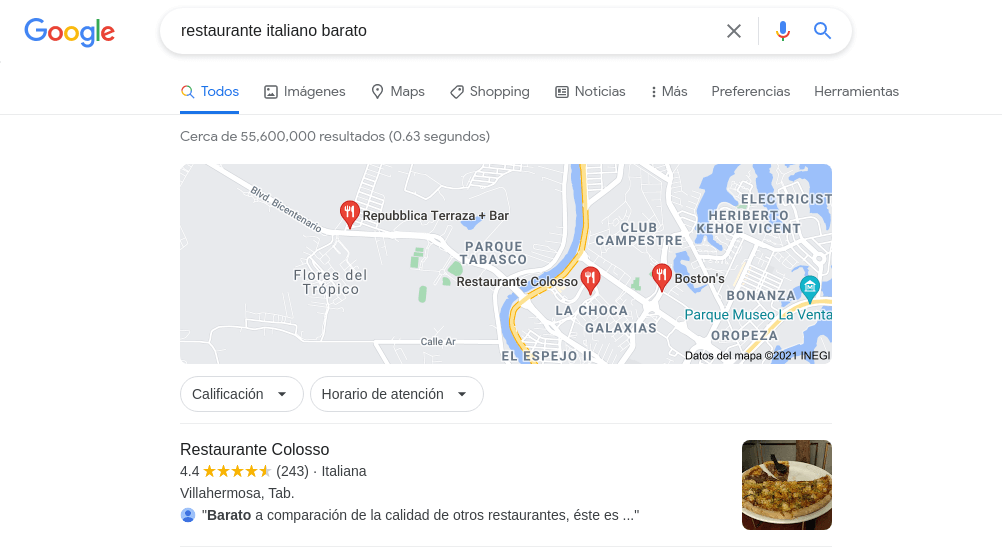Edit the search box text
1002x549 pixels.
(440, 31)
